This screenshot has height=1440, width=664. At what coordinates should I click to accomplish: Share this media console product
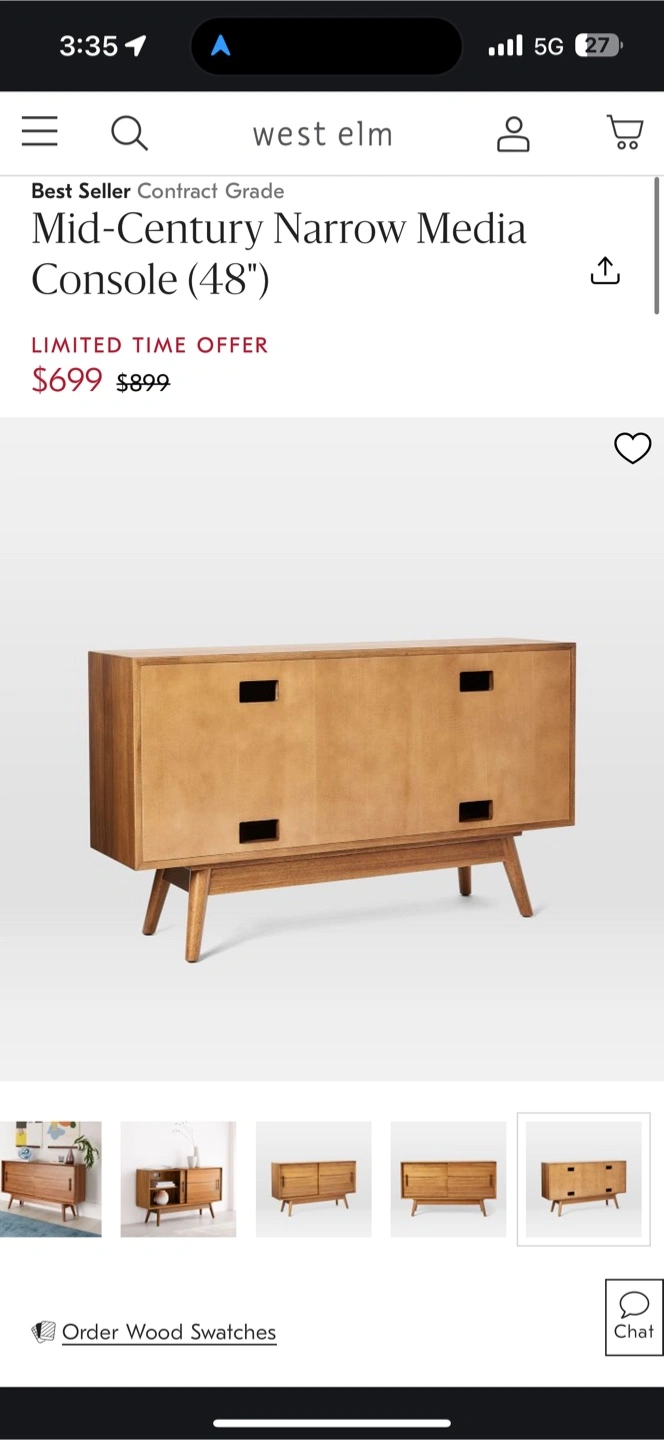click(605, 270)
